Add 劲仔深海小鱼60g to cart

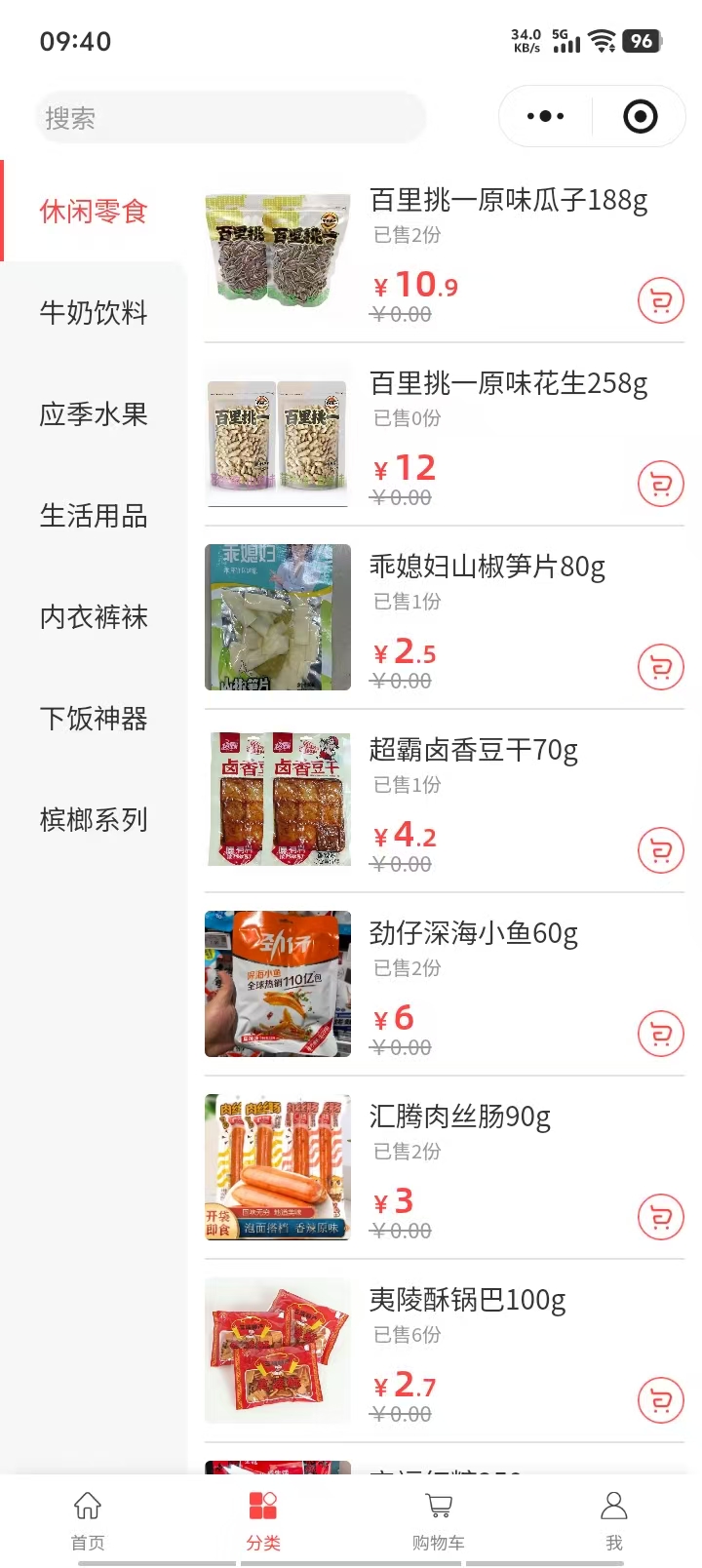pyautogui.click(x=660, y=1035)
